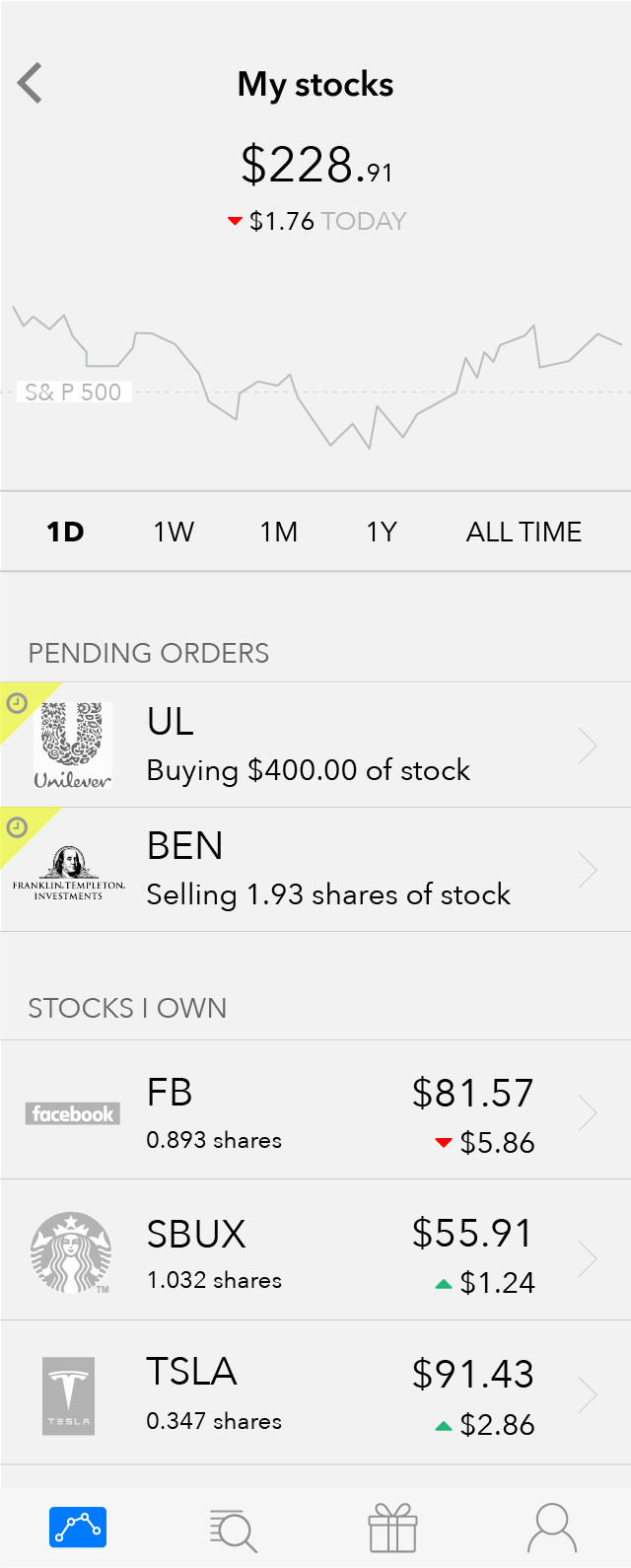Open the portfolio chart tab
Viewport: 631px width, 1568px height.
click(78, 1528)
